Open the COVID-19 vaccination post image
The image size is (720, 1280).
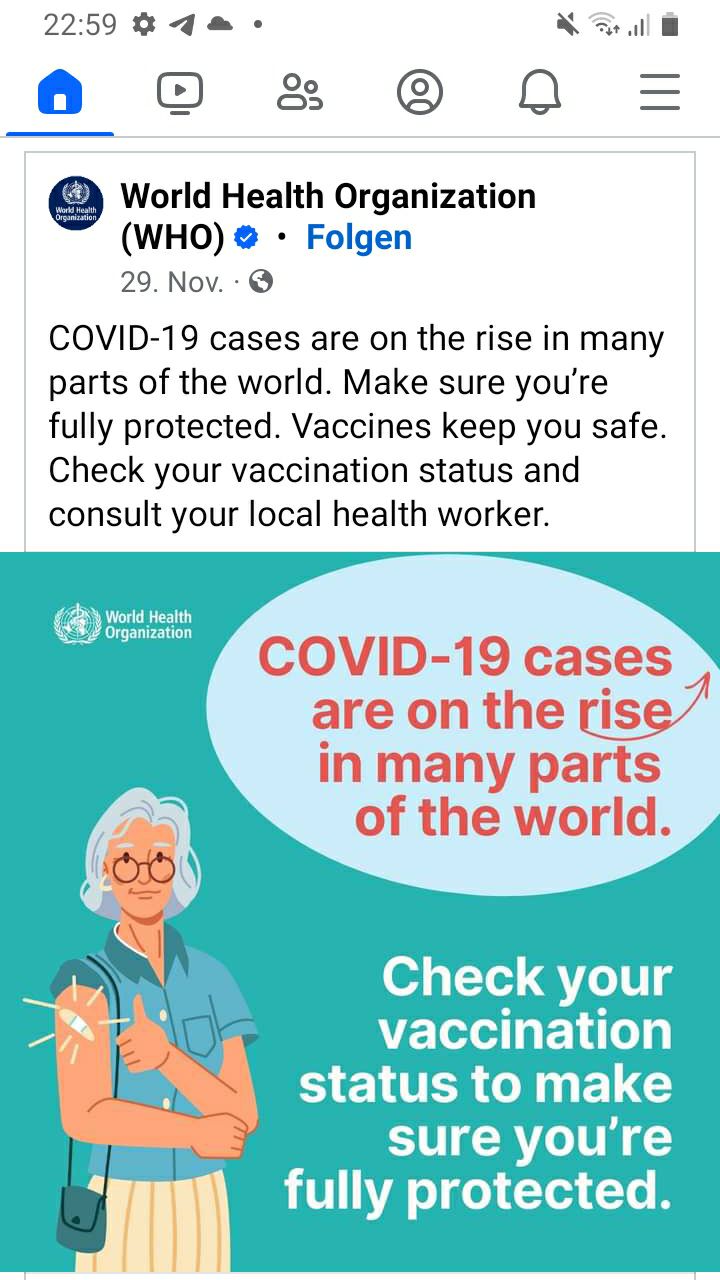coord(360,910)
